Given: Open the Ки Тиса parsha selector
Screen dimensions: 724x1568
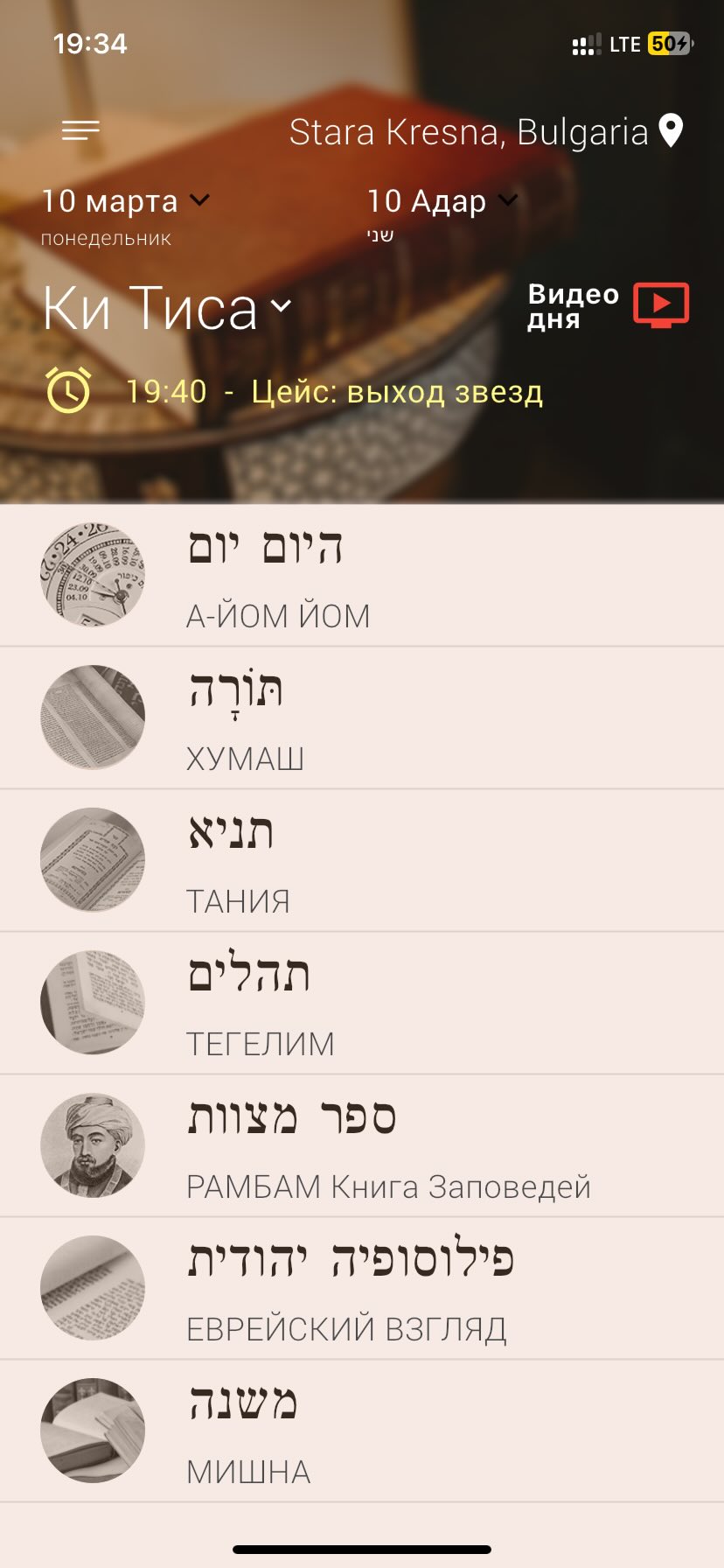Looking at the screenshot, I should tap(166, 308).
